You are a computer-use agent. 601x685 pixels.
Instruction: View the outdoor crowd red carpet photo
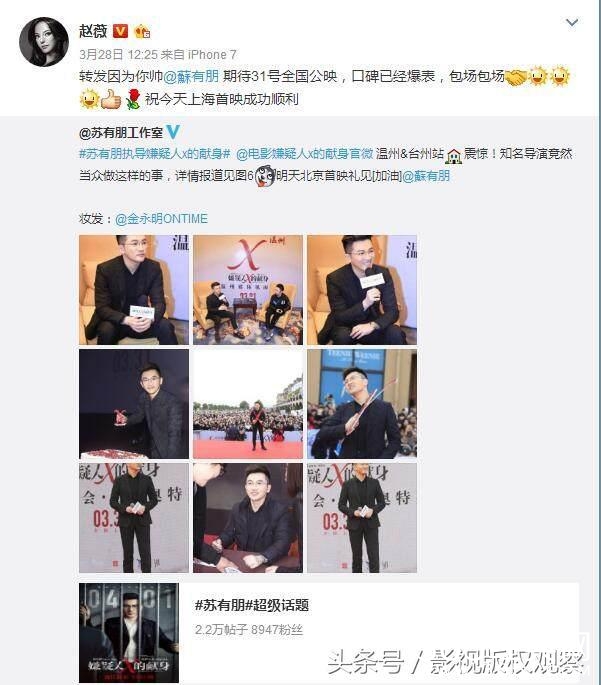247,404
